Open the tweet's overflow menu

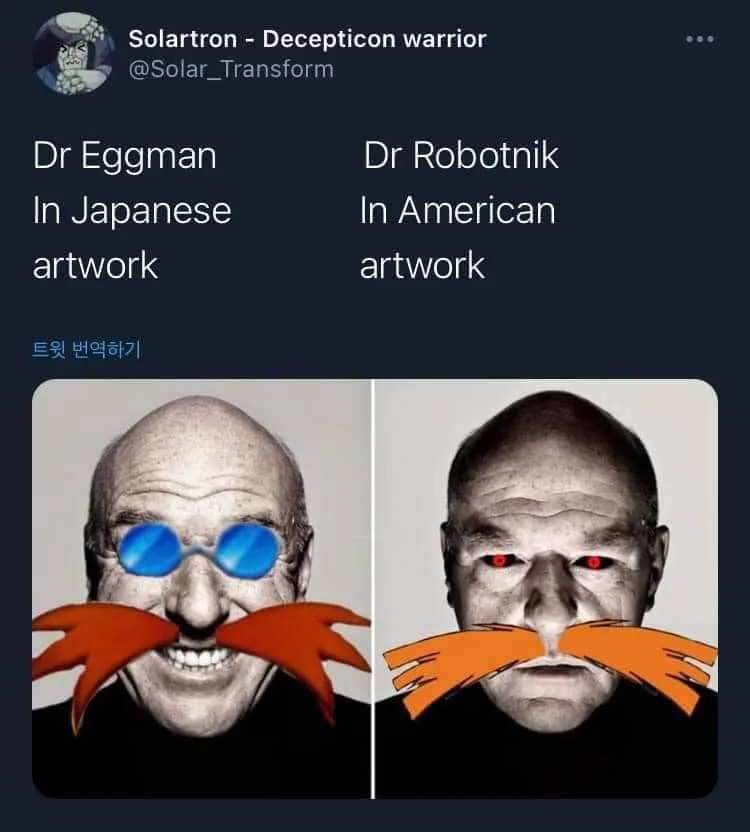tap(699, 40)
